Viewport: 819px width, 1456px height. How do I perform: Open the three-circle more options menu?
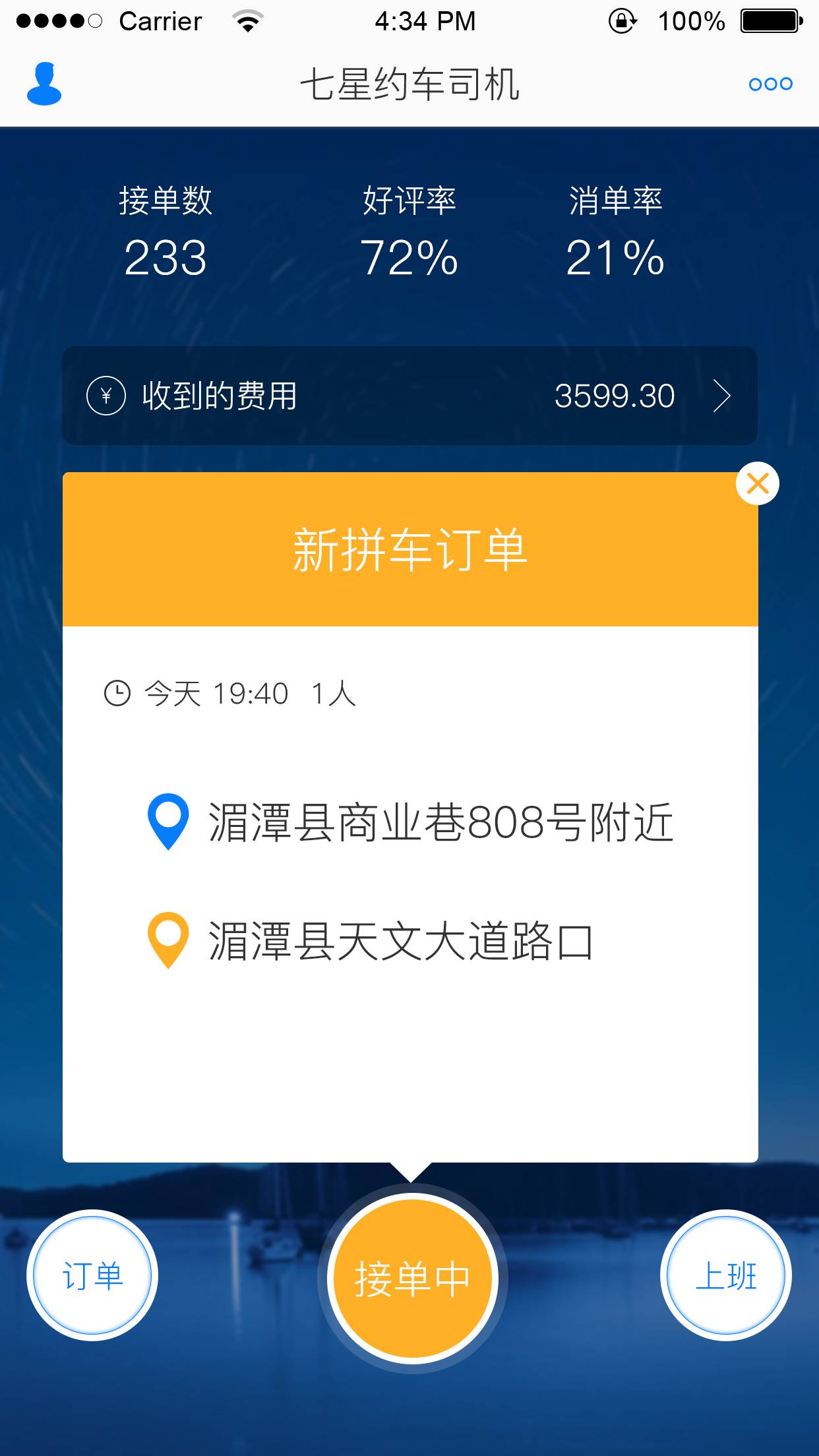(x=770, y=84)
